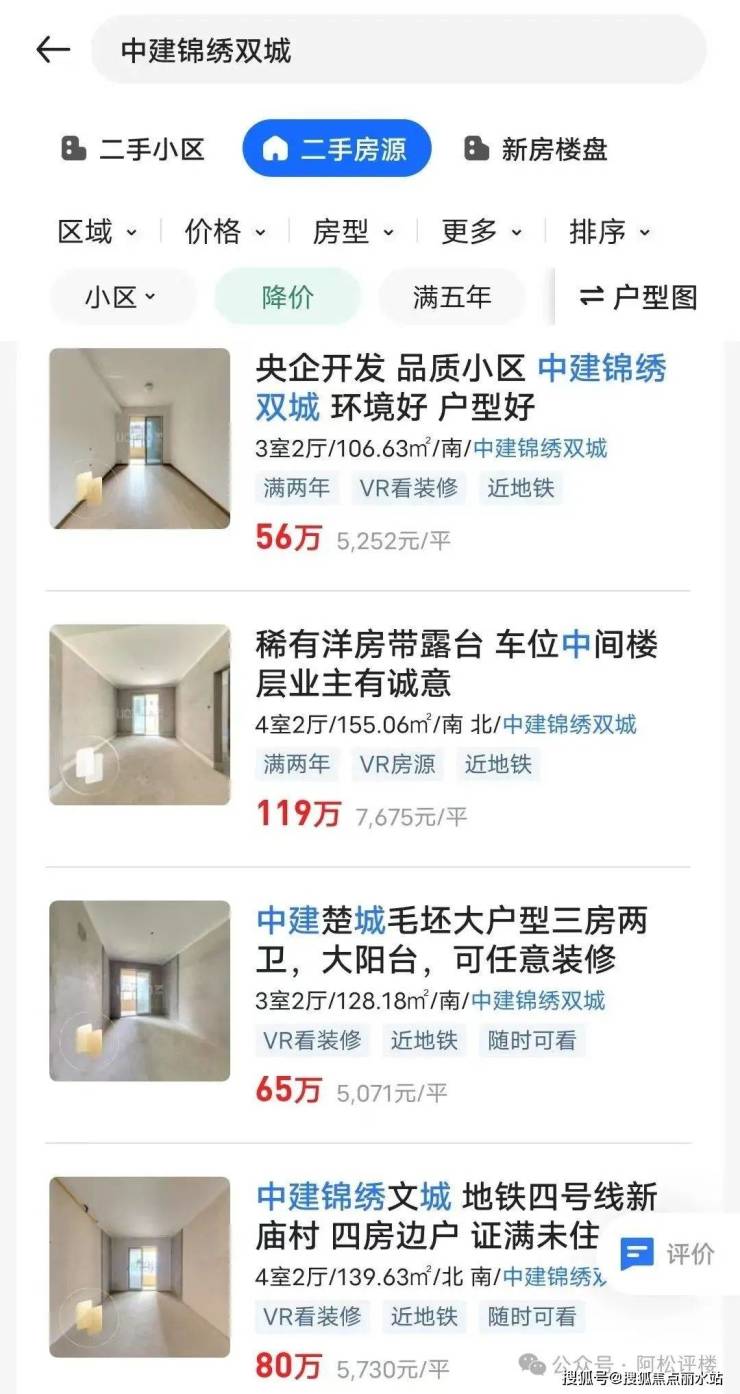Open the 更多 filter dropdown
The height and width of the screenshot is (1394, 740).
(481, 232)
